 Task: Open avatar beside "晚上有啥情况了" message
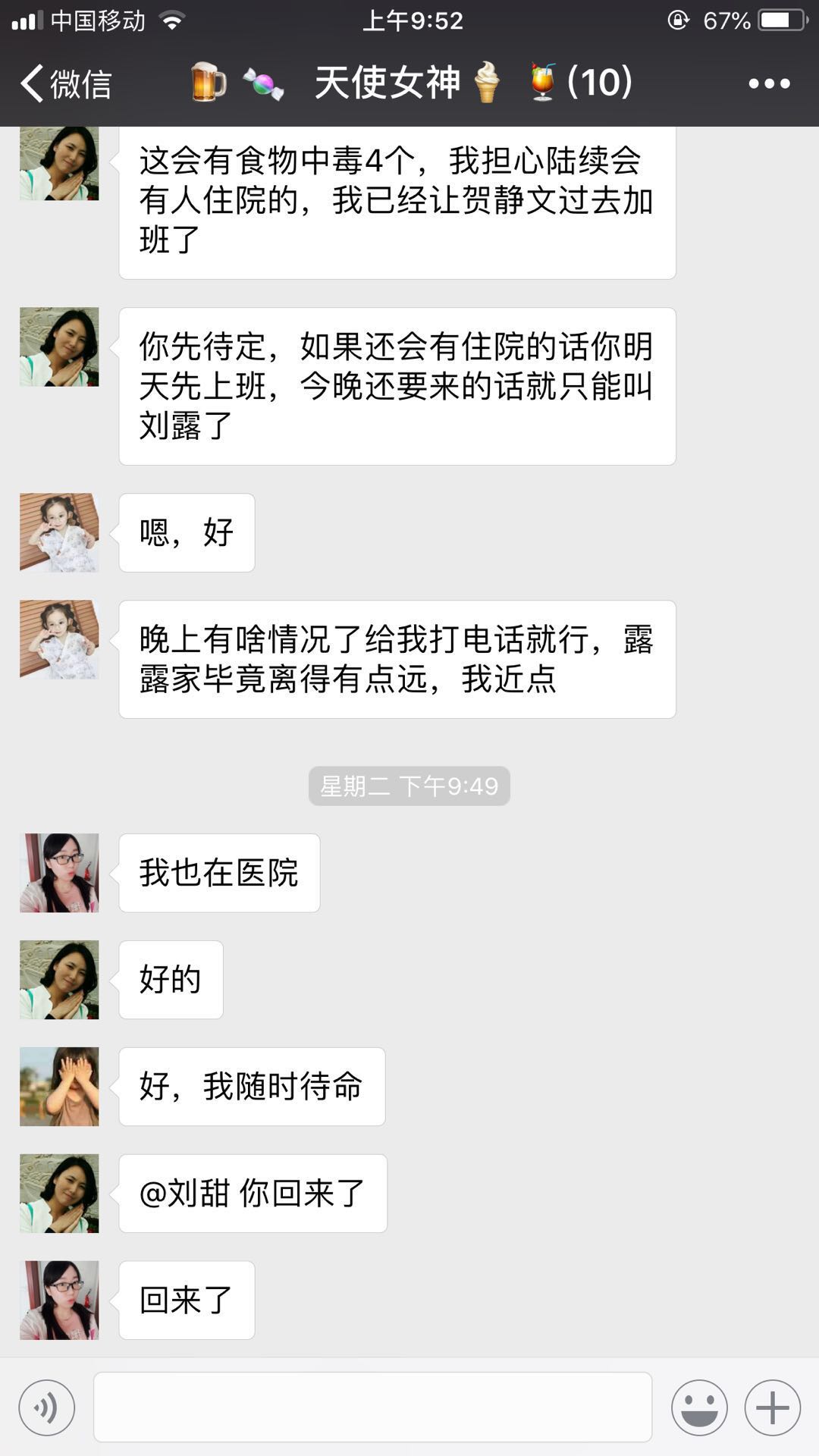coord(59,639)
